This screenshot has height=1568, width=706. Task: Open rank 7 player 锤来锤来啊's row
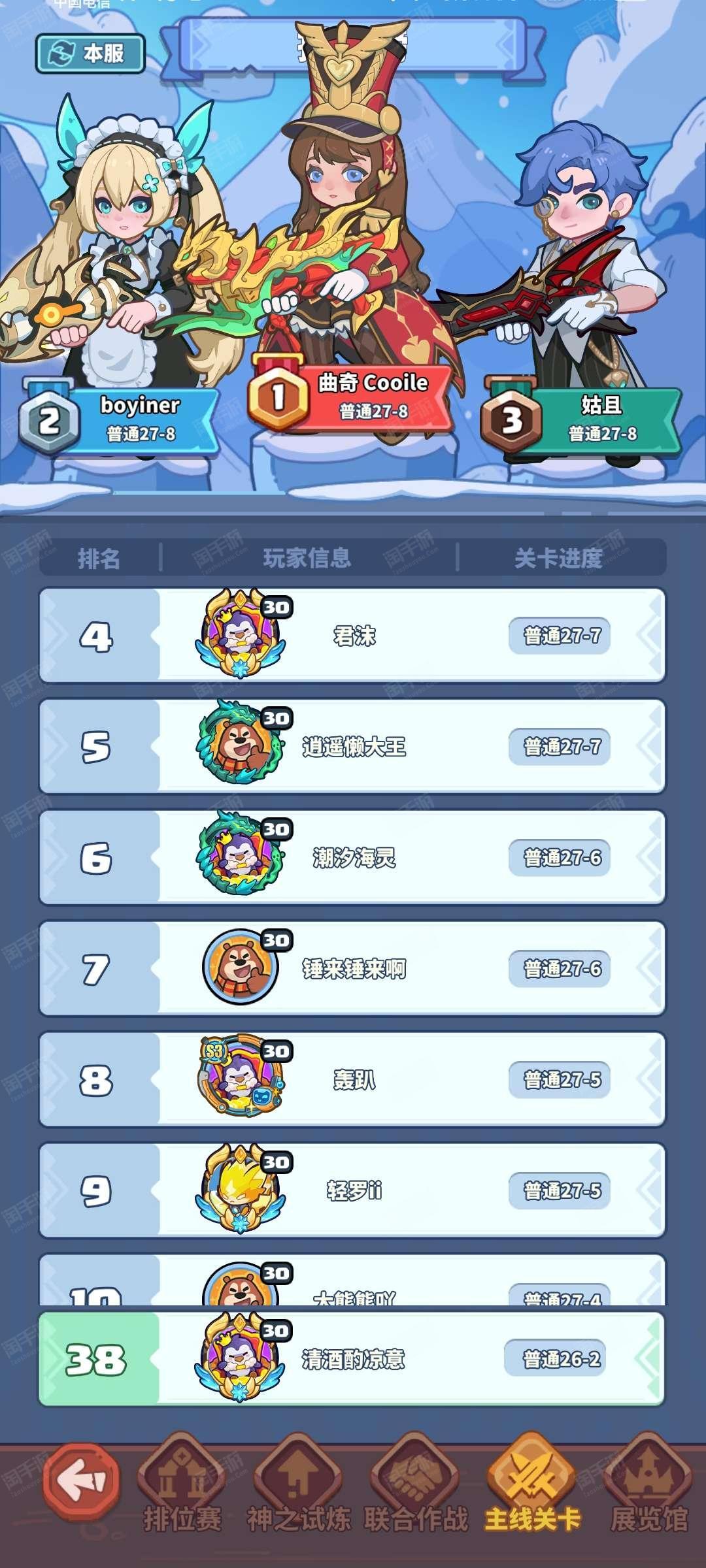click(353, 969)
